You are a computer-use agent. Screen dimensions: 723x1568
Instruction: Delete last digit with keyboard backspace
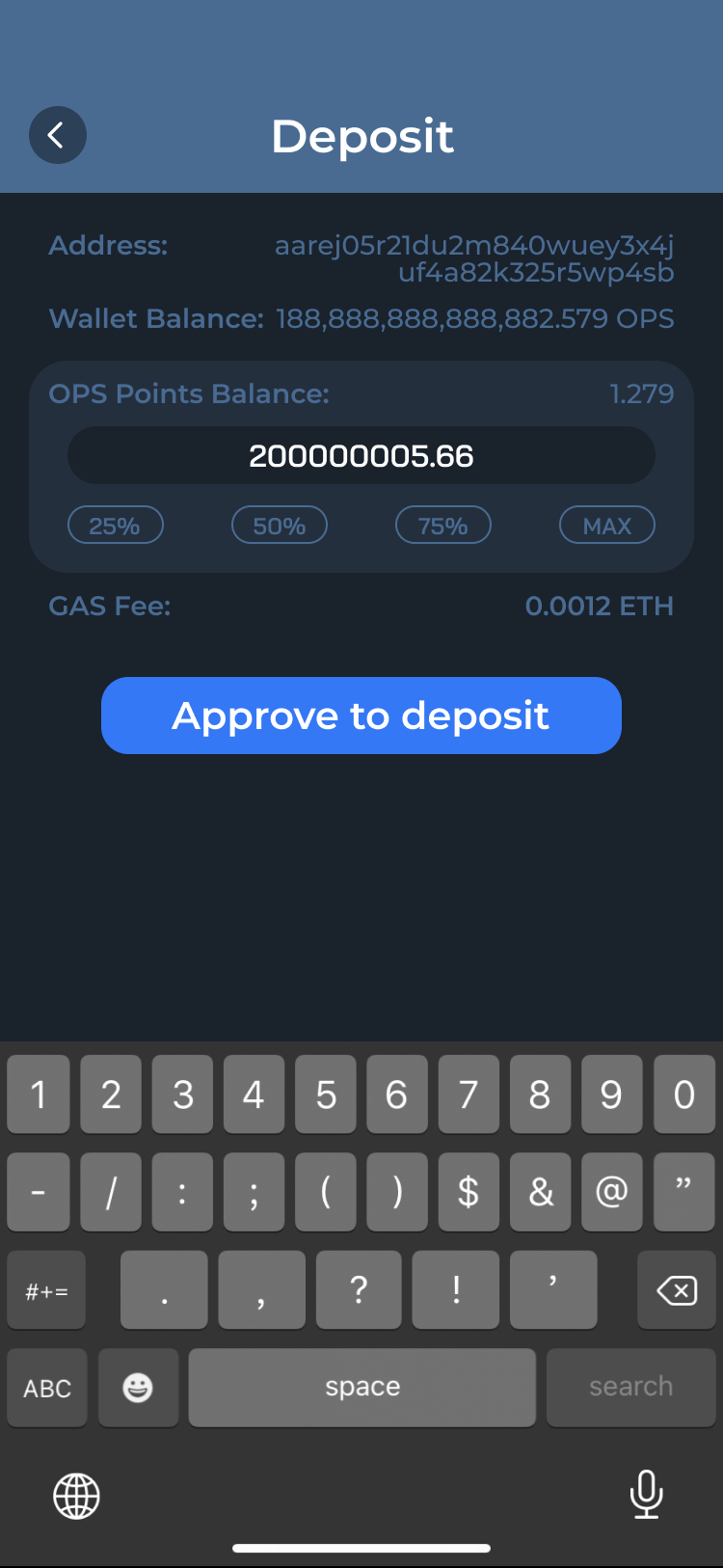coord(677,1290)
